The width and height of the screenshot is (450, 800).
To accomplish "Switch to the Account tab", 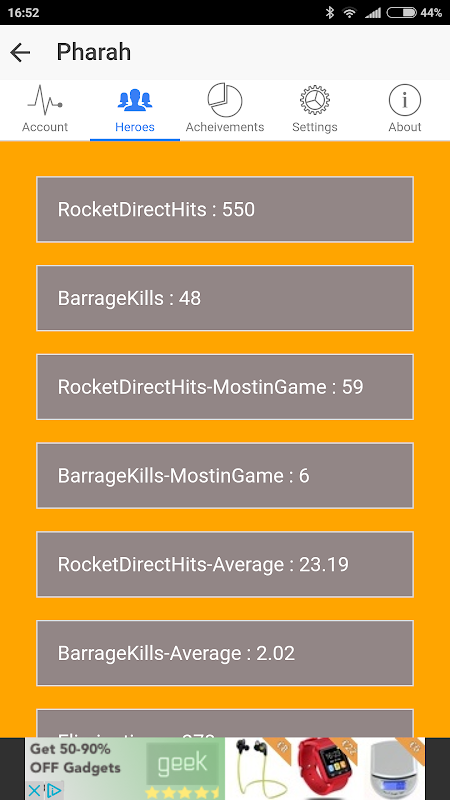I will tap(45, 110).
